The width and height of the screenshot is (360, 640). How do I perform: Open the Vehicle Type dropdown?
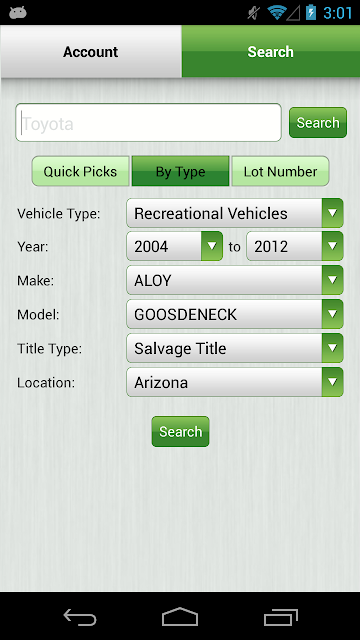235,213
